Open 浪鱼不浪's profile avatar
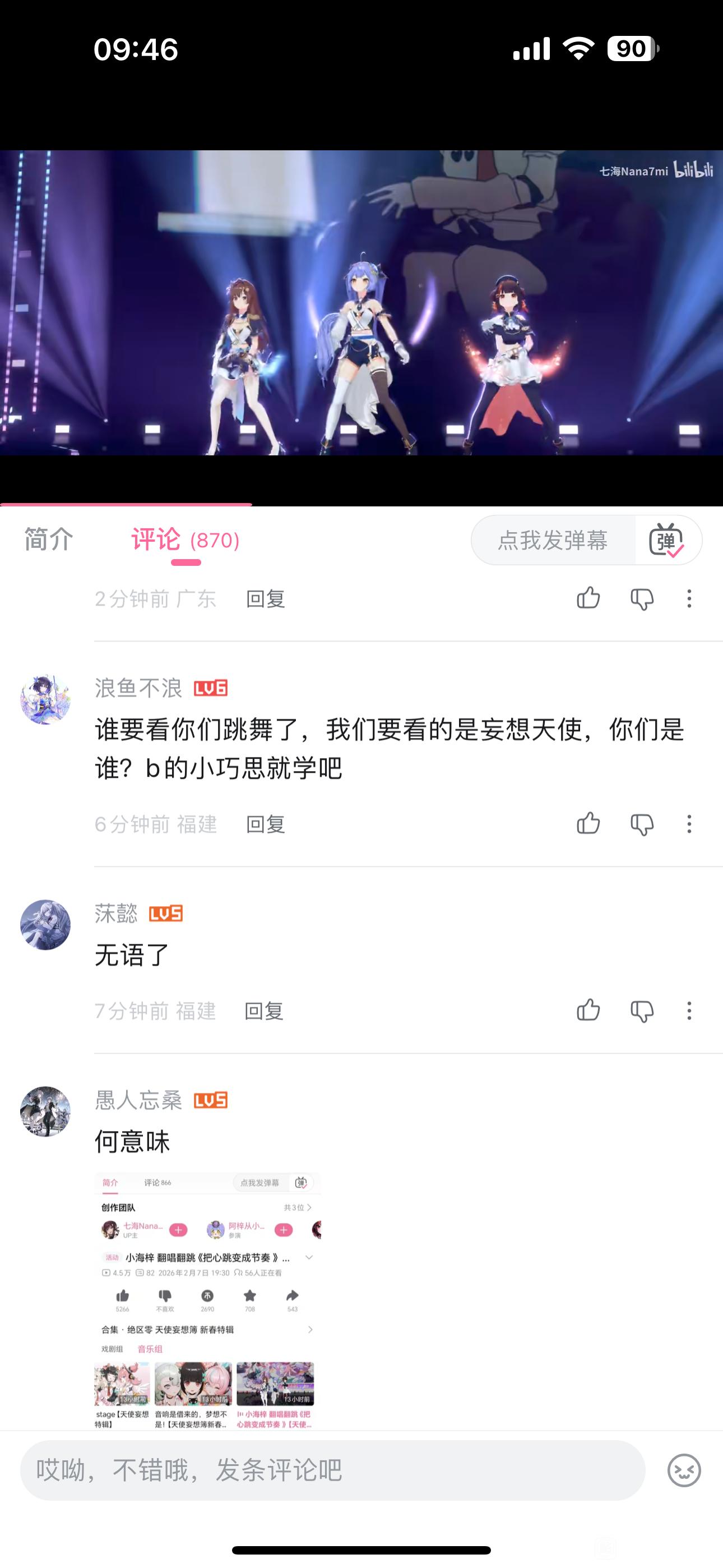 click(x=45, y=699)
